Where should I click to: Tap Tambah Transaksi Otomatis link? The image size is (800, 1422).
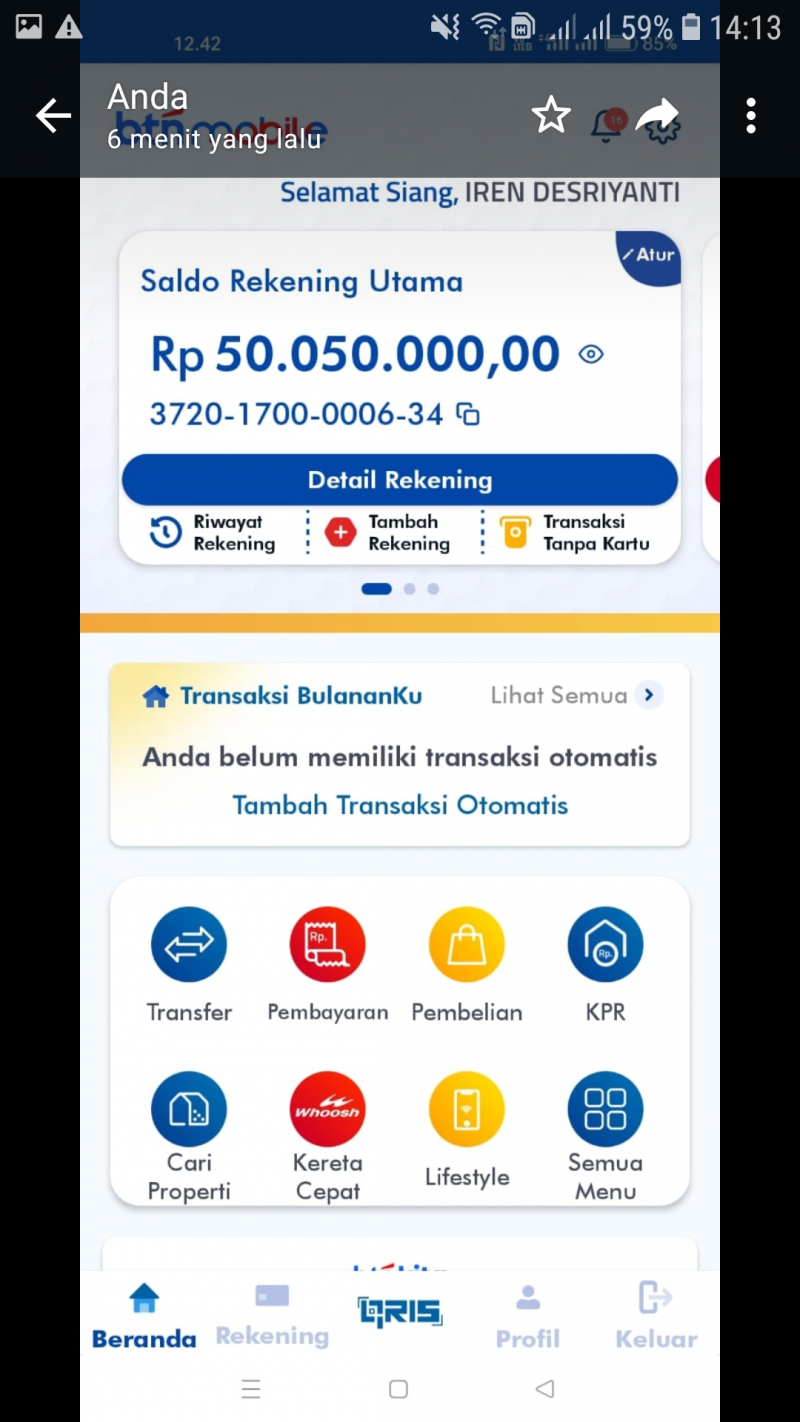399,804
